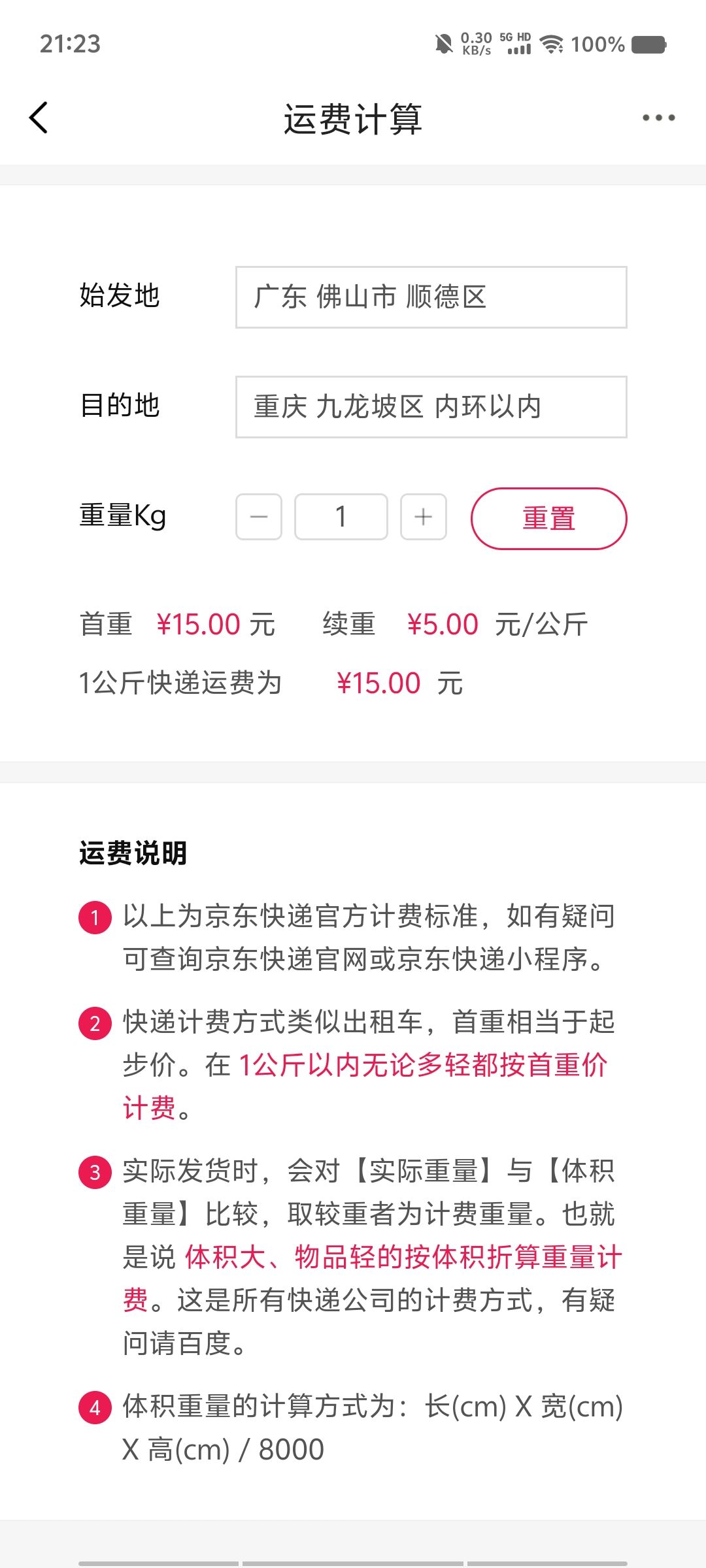706x1568 pixels.
Task: Go back using the top-left arrow
Action: 39,118
